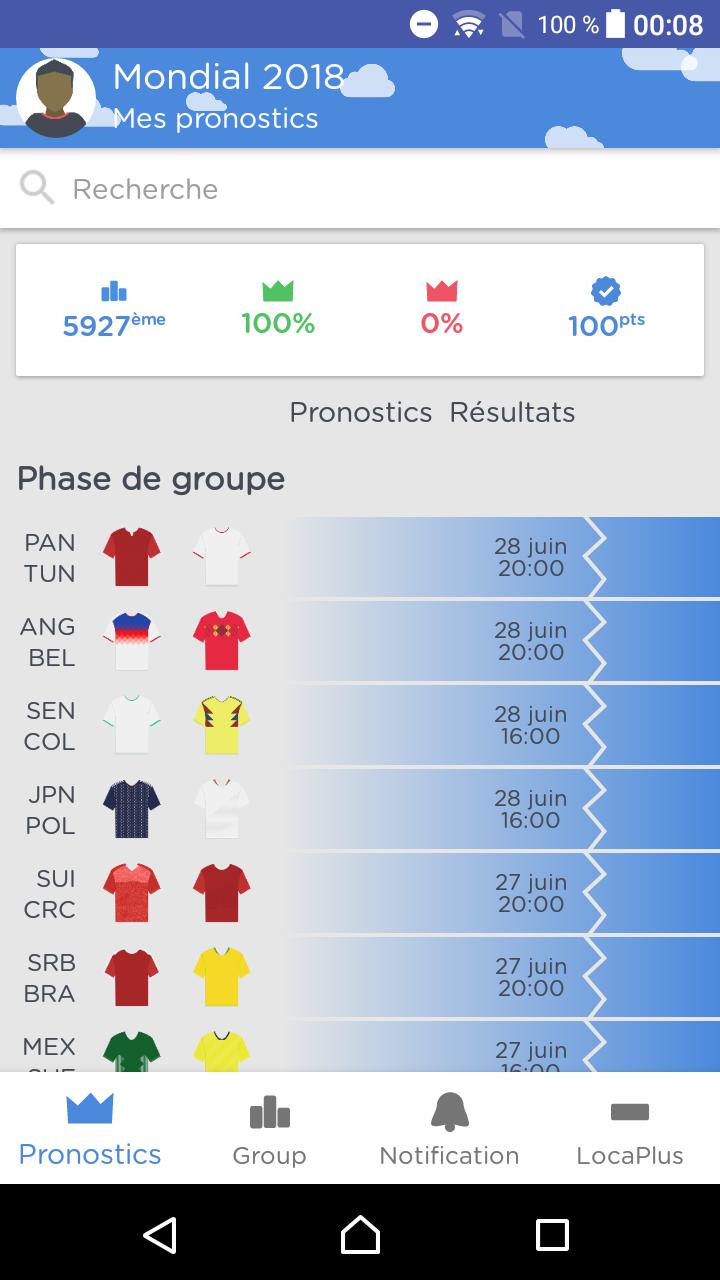The height and width of the screenshot is (1280, 720).
Task: Switch to the Résultats tab
Action: click(512, 412)
